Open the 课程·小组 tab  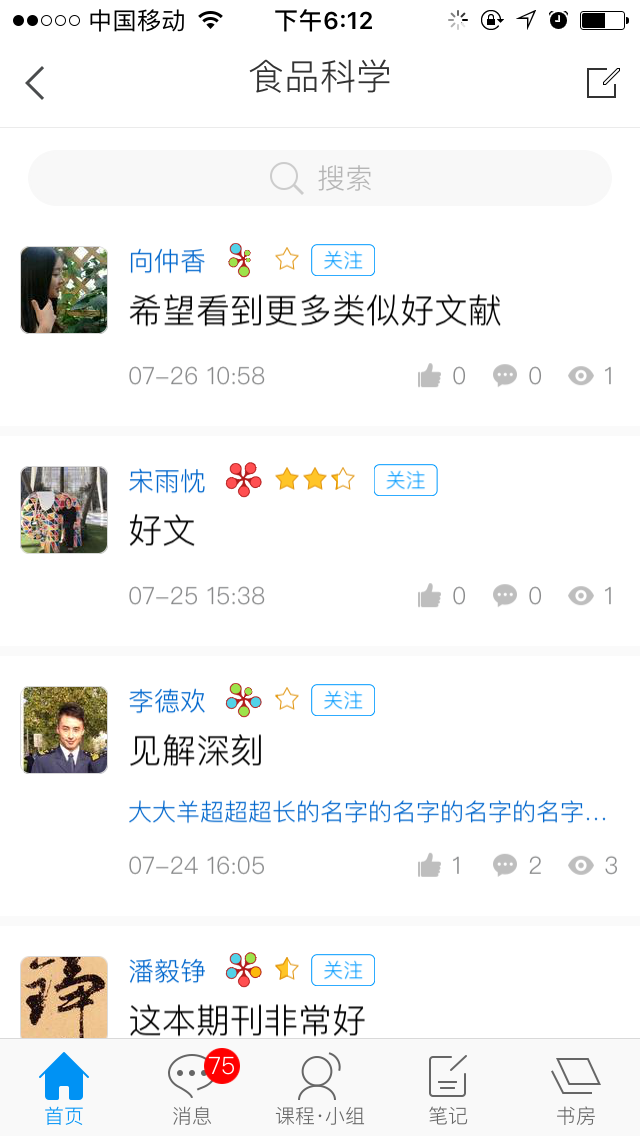pyautogui.click(x=320, y=1090)
